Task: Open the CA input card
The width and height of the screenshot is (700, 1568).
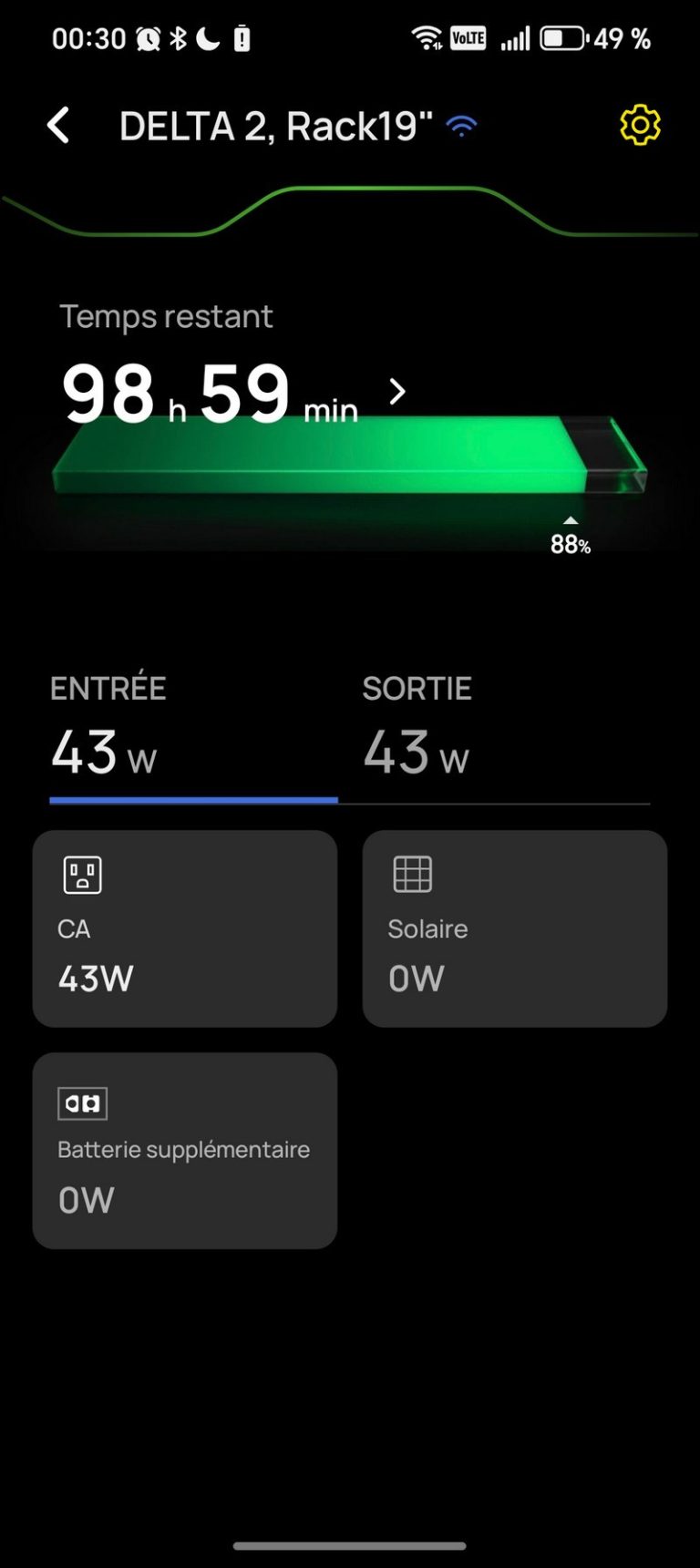Action: [185, 928]
